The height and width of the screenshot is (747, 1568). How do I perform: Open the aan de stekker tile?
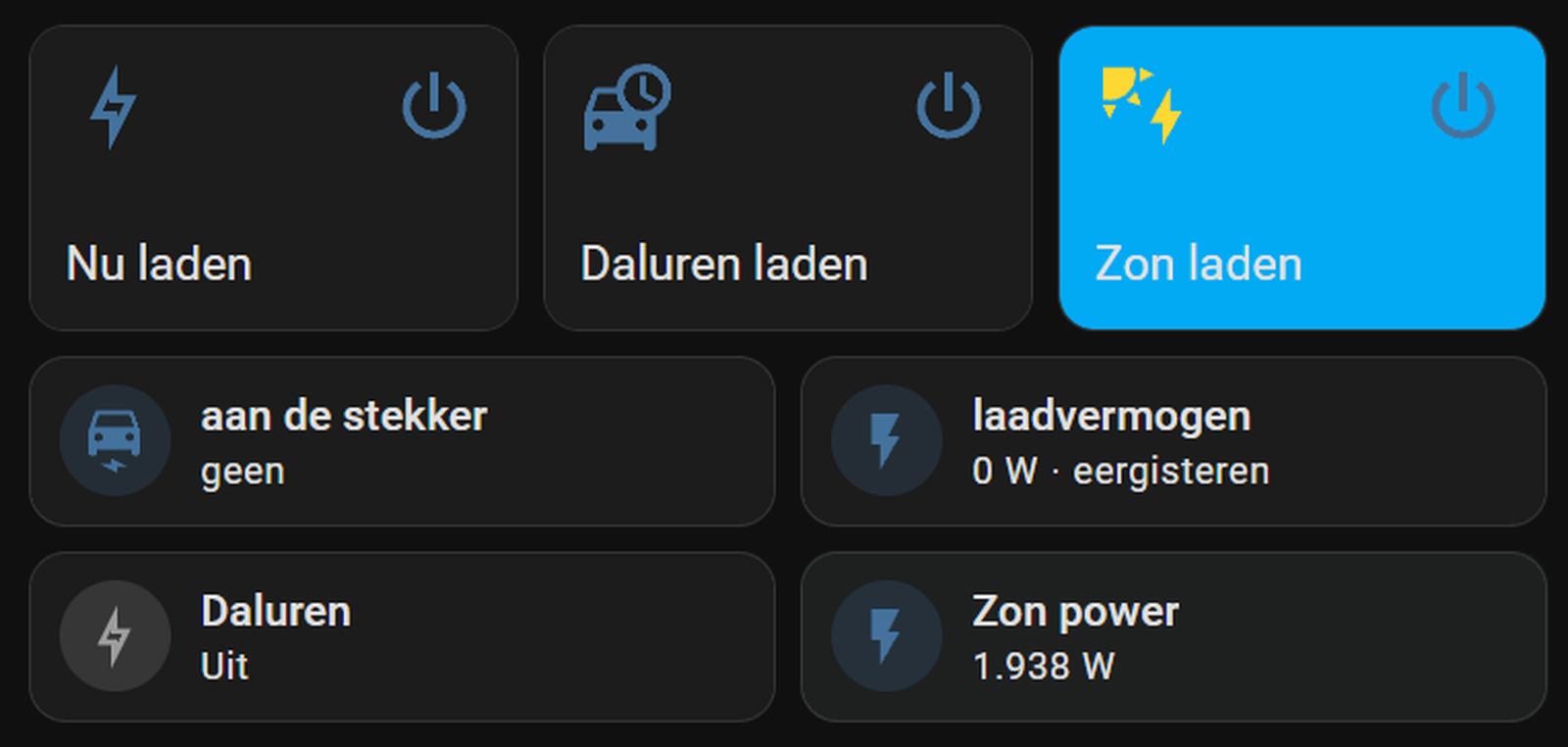[402, 442]
